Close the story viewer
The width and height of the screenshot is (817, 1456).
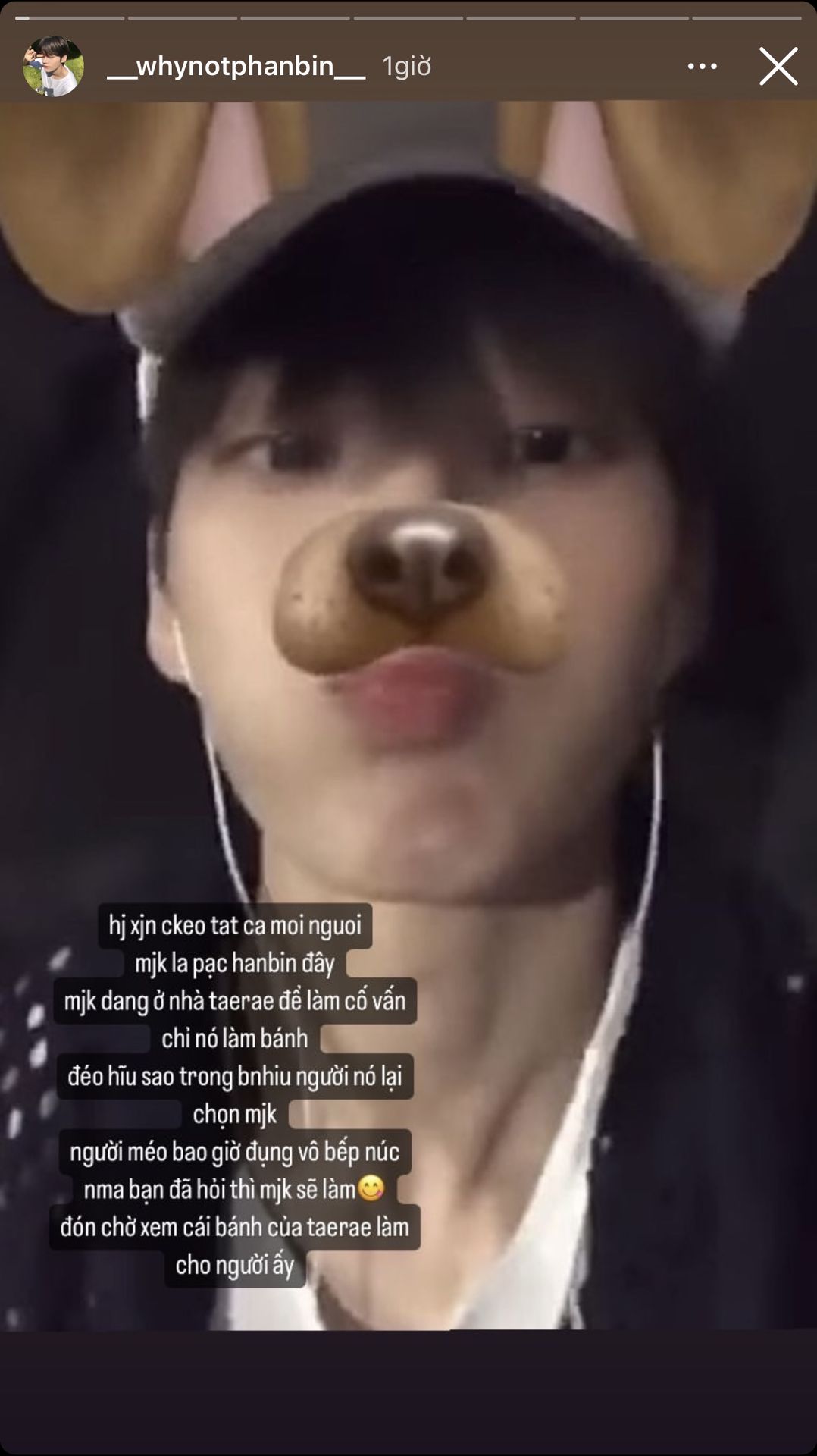coord(778,66)
